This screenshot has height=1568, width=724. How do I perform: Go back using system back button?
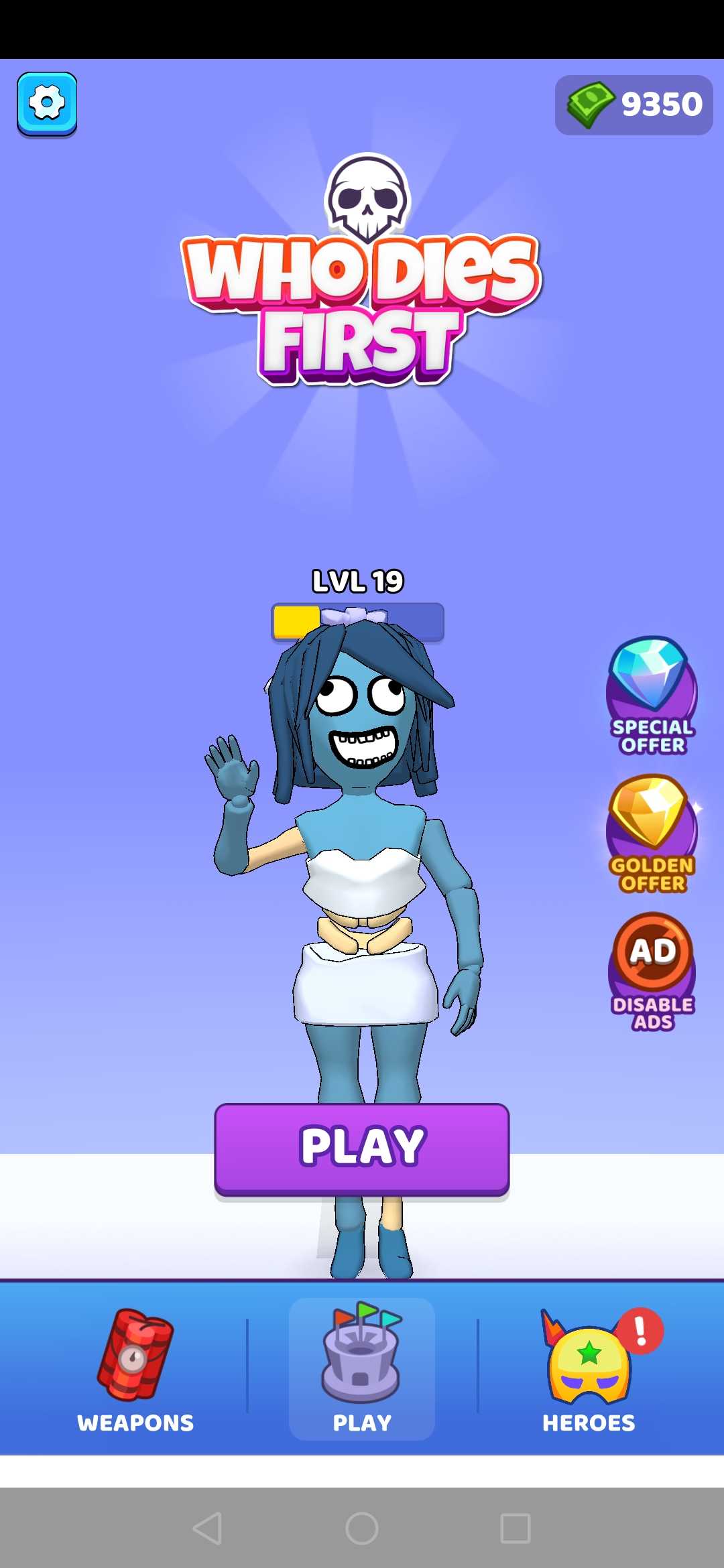click(207, 1528)
